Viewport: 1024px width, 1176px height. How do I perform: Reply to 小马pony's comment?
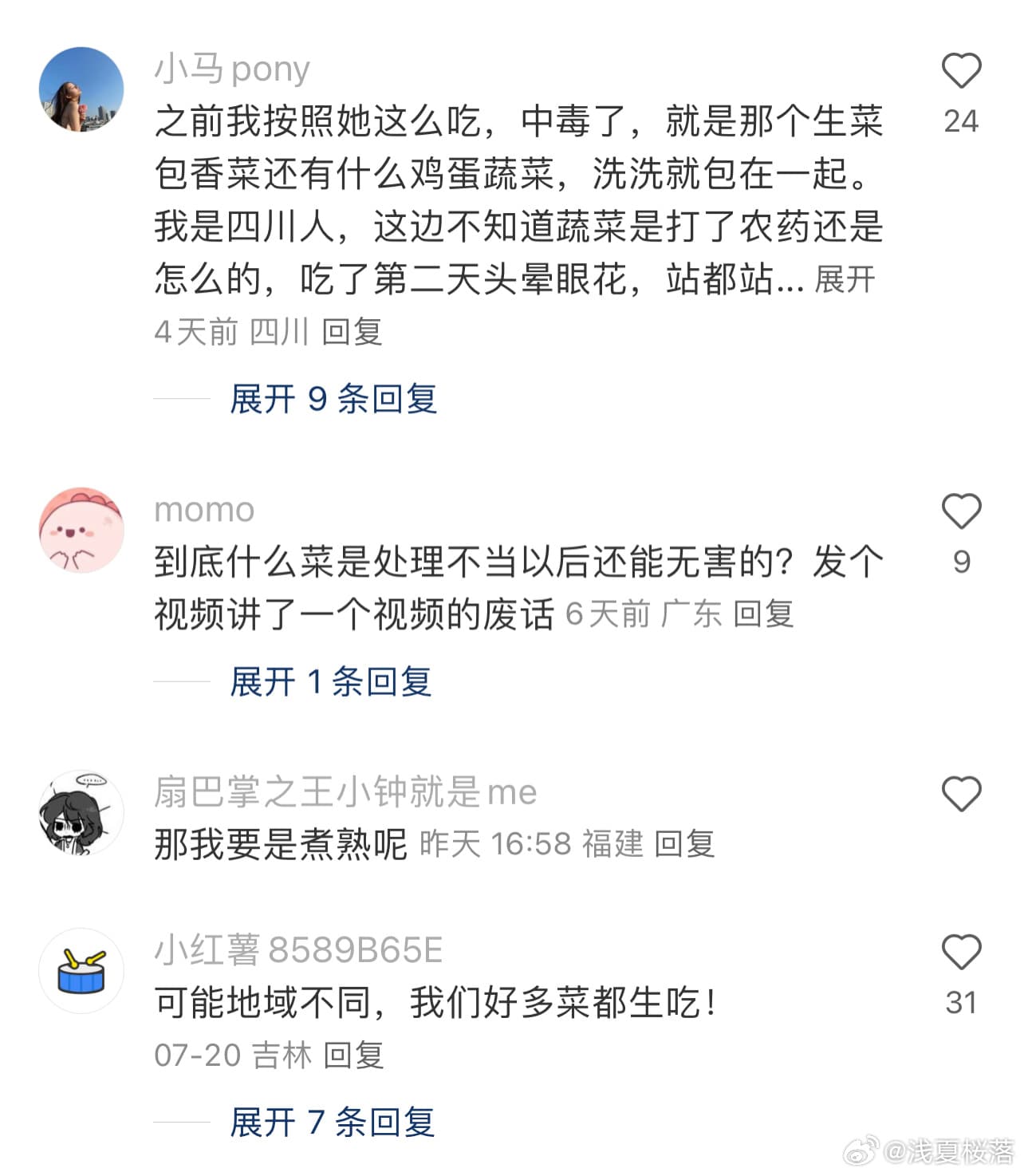click(352, 332)
